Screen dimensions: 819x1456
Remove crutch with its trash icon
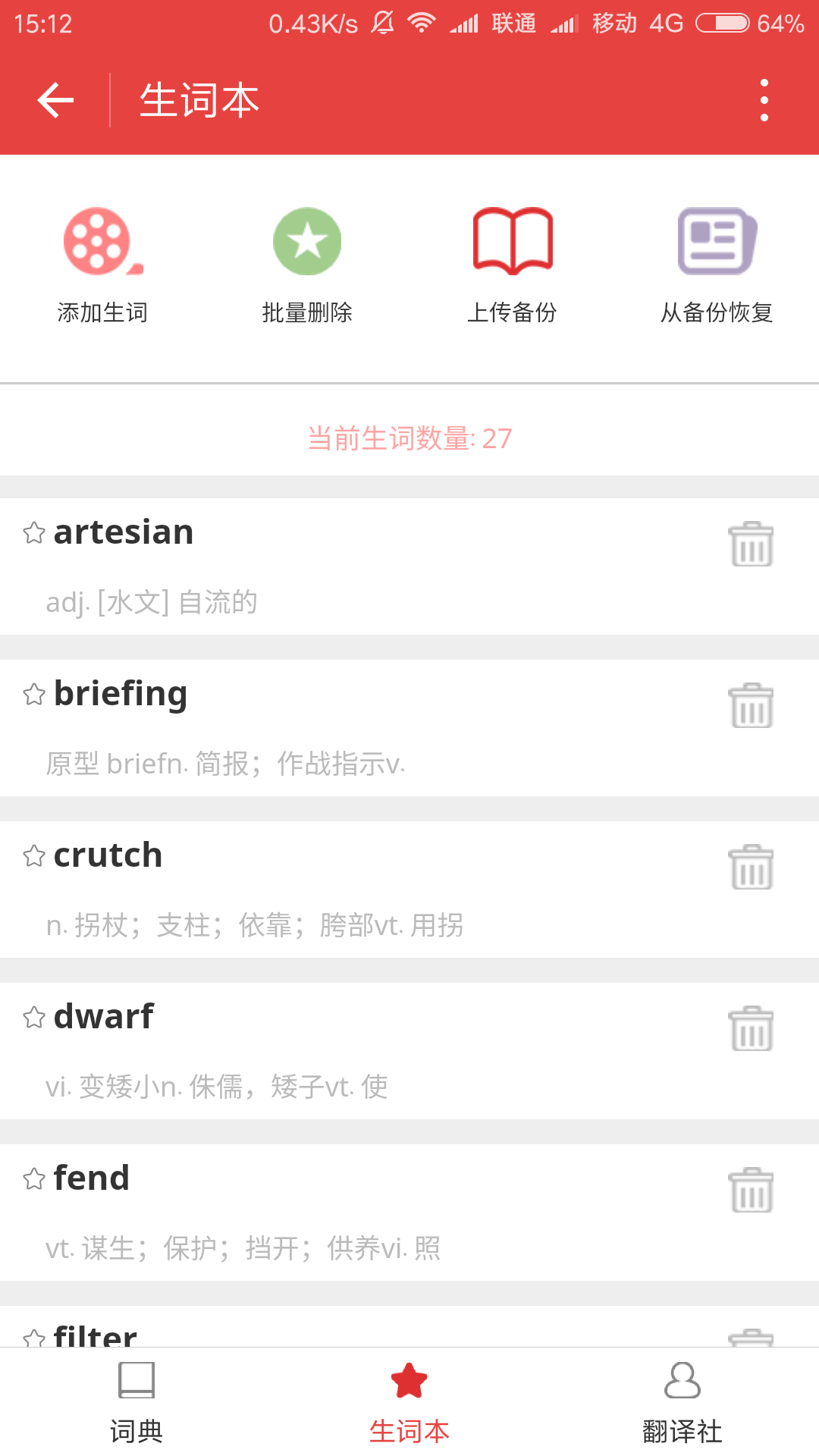tap(751, 868)
